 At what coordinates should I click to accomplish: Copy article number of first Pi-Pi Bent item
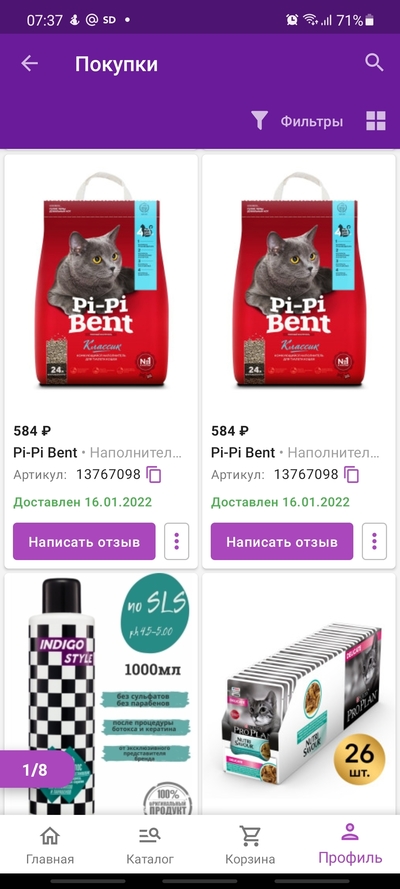[x=154, y=475]
